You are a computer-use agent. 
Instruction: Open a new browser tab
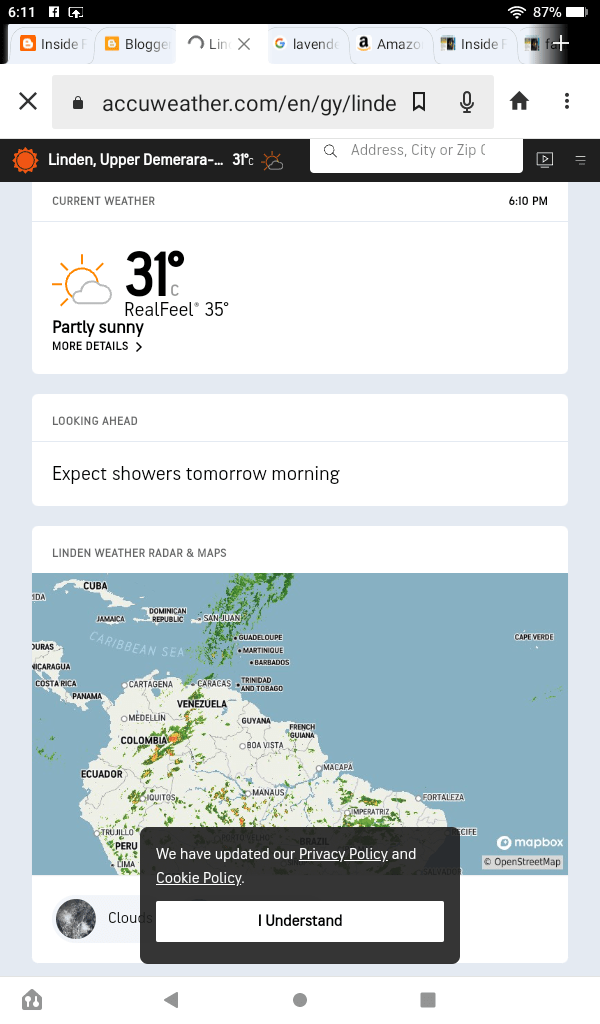coord(562,44)
